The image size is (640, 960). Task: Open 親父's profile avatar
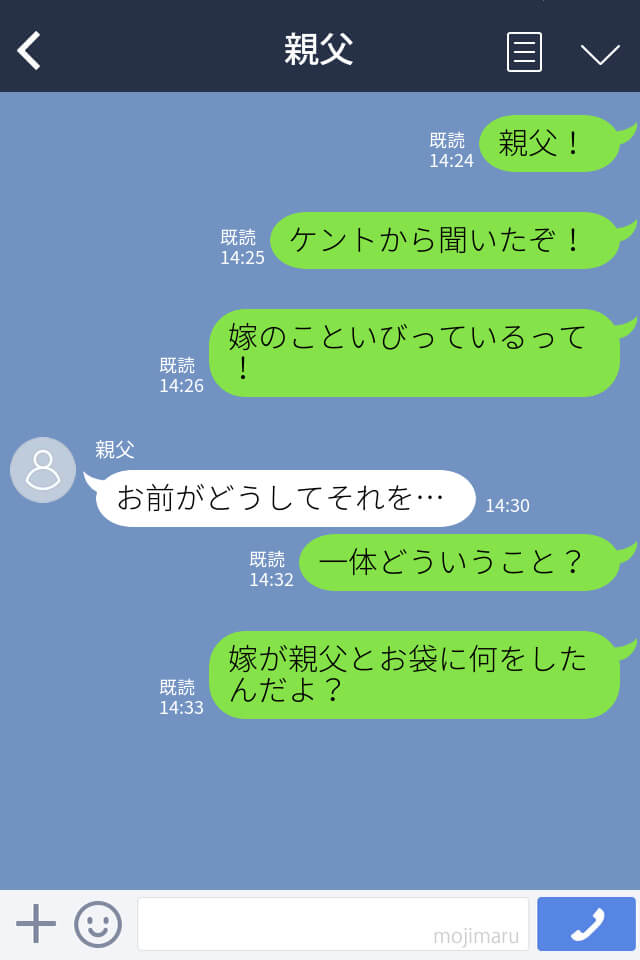coord(43,470)
